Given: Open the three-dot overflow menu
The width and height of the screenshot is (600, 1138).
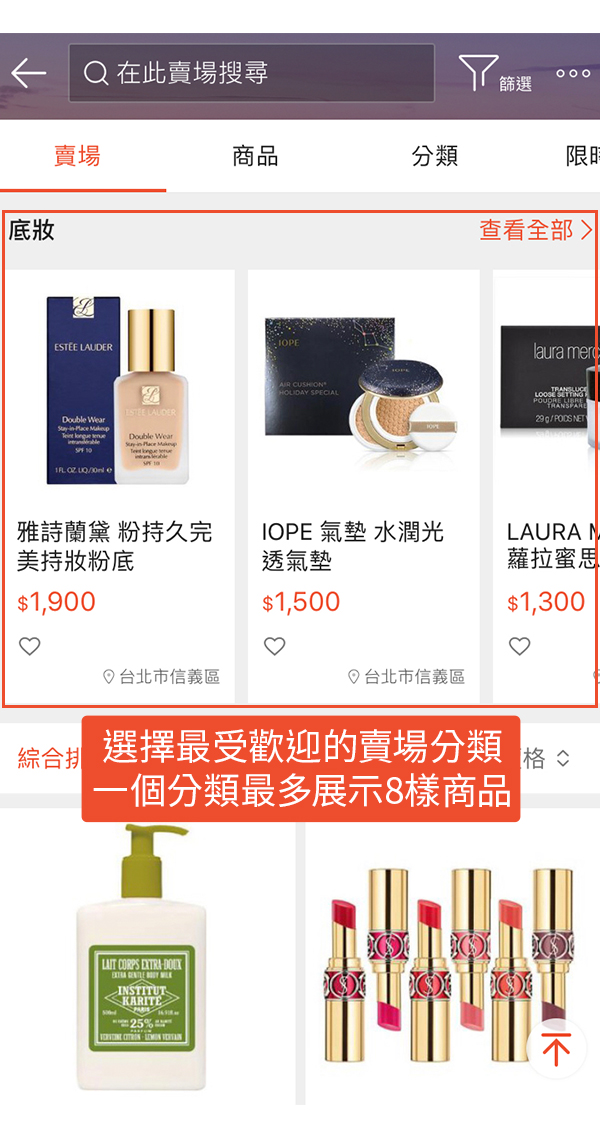Looking at the screenshot, I should 572,73.
